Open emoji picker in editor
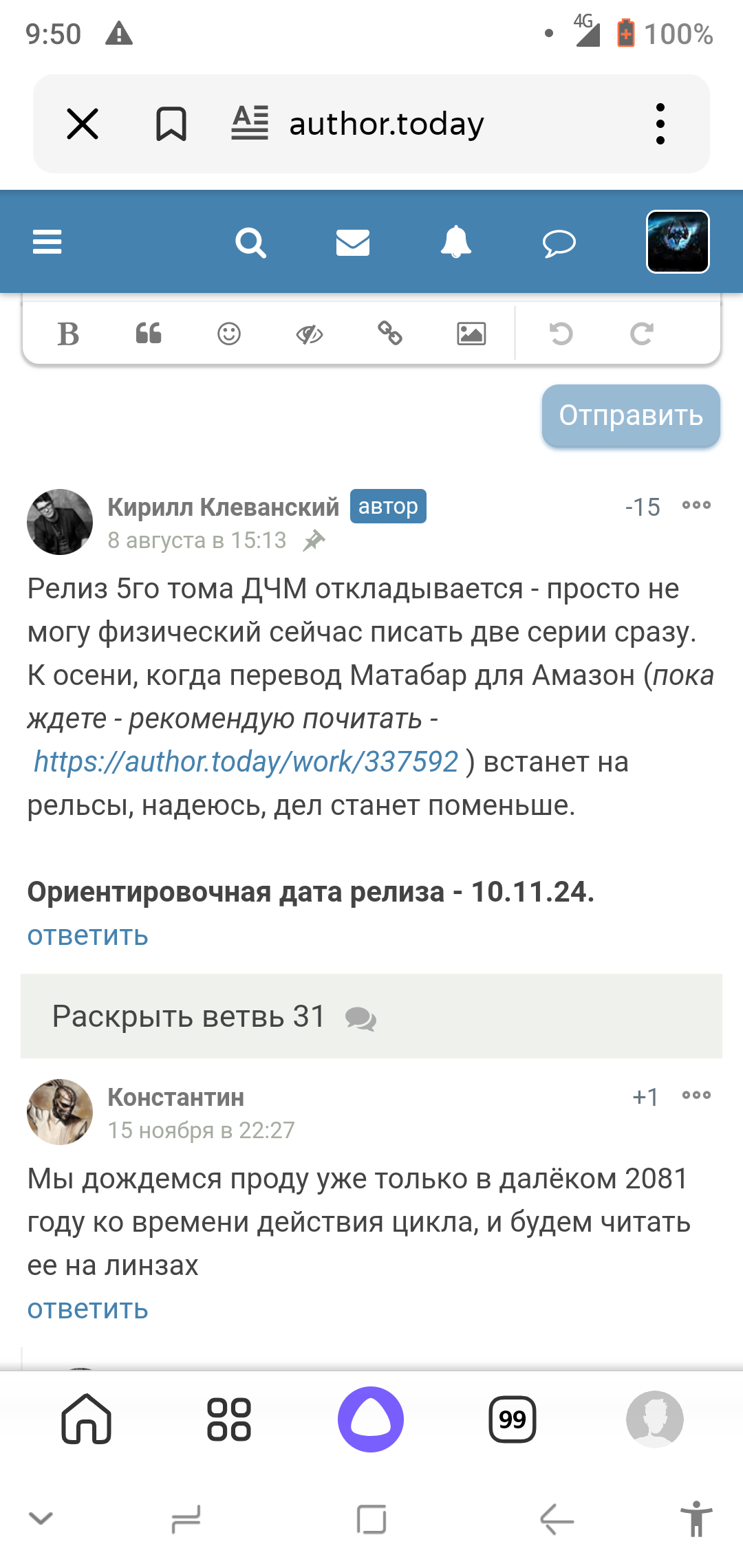Viewport: 743px width, 1568px height. point(229,334)
